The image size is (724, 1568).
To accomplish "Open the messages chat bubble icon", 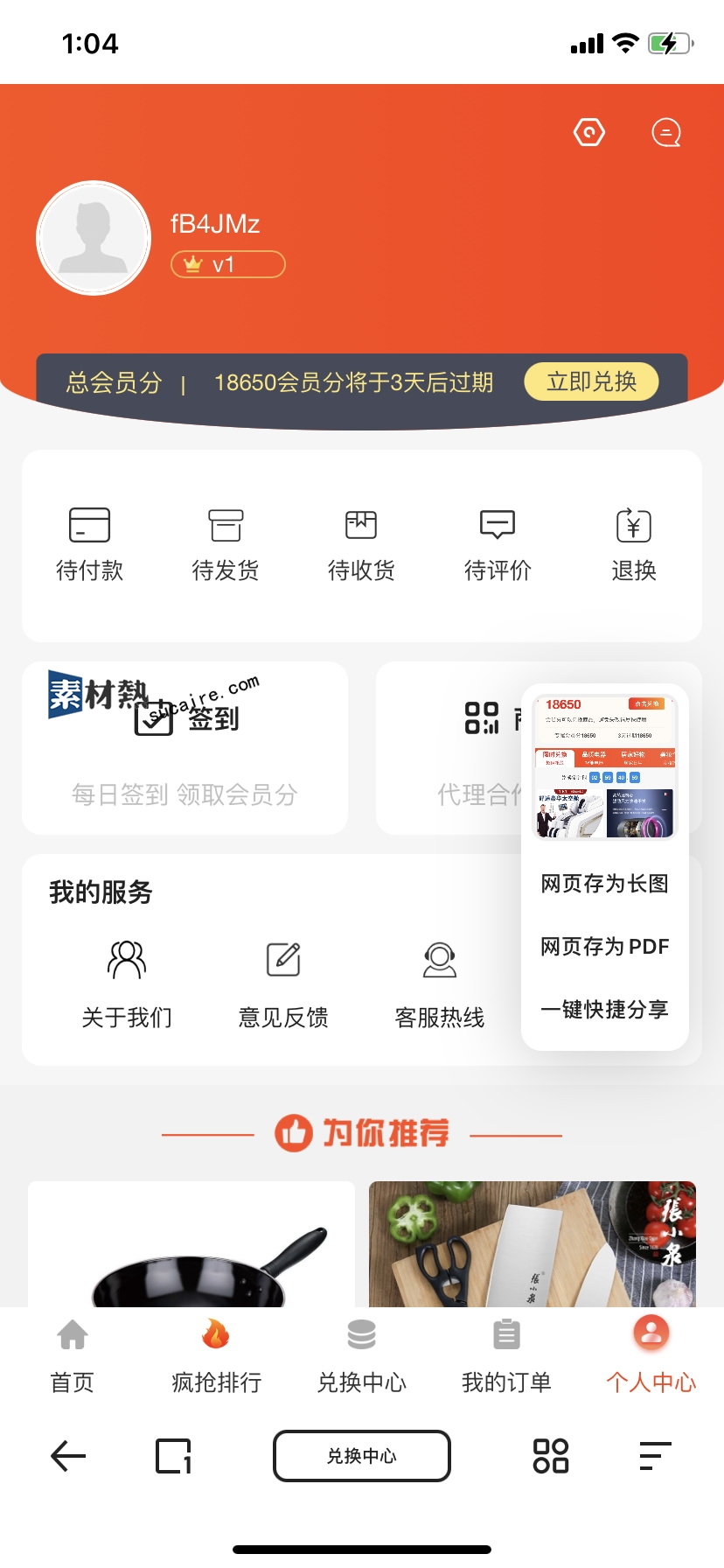I will point(666,133).
